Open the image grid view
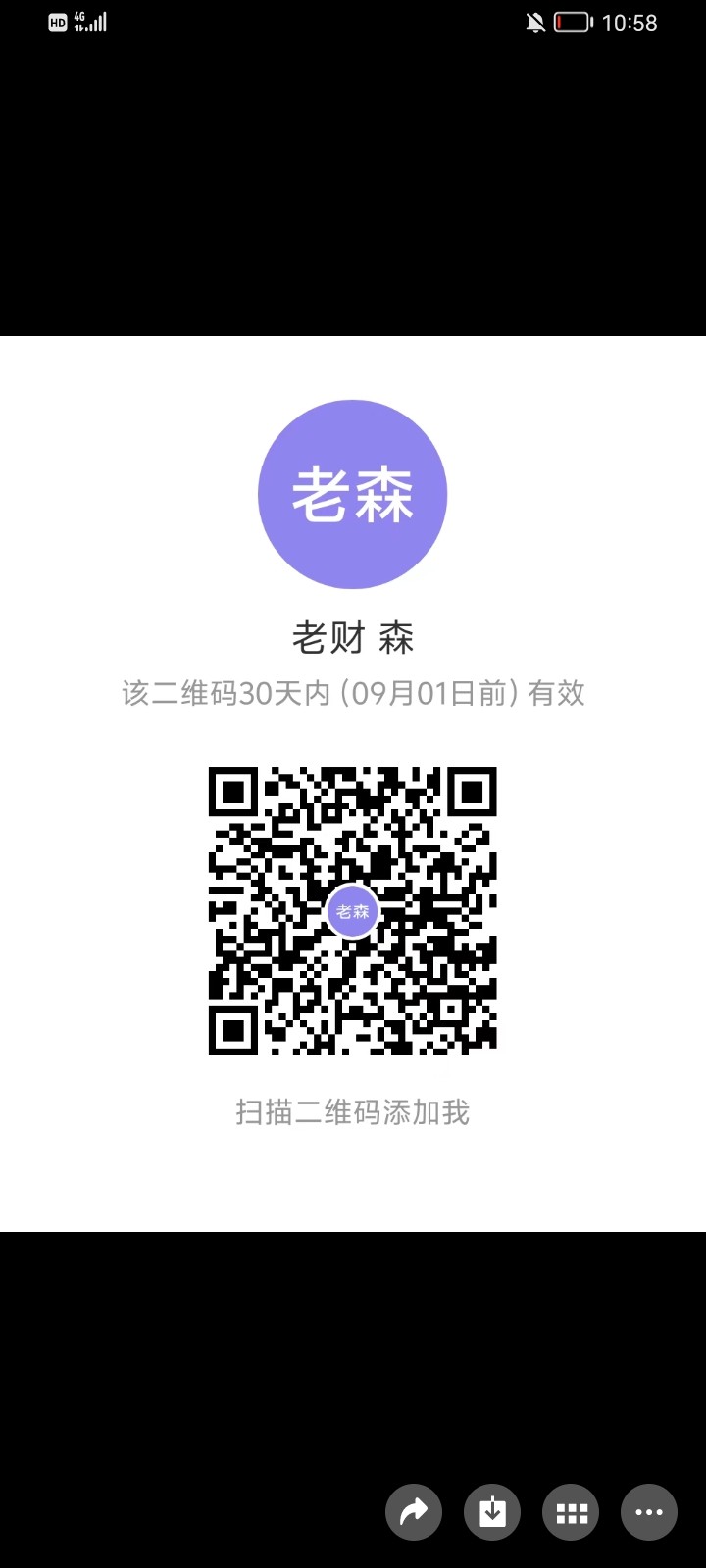The height and width of the screenshot is (1568, 706). tap(571, 1512)
